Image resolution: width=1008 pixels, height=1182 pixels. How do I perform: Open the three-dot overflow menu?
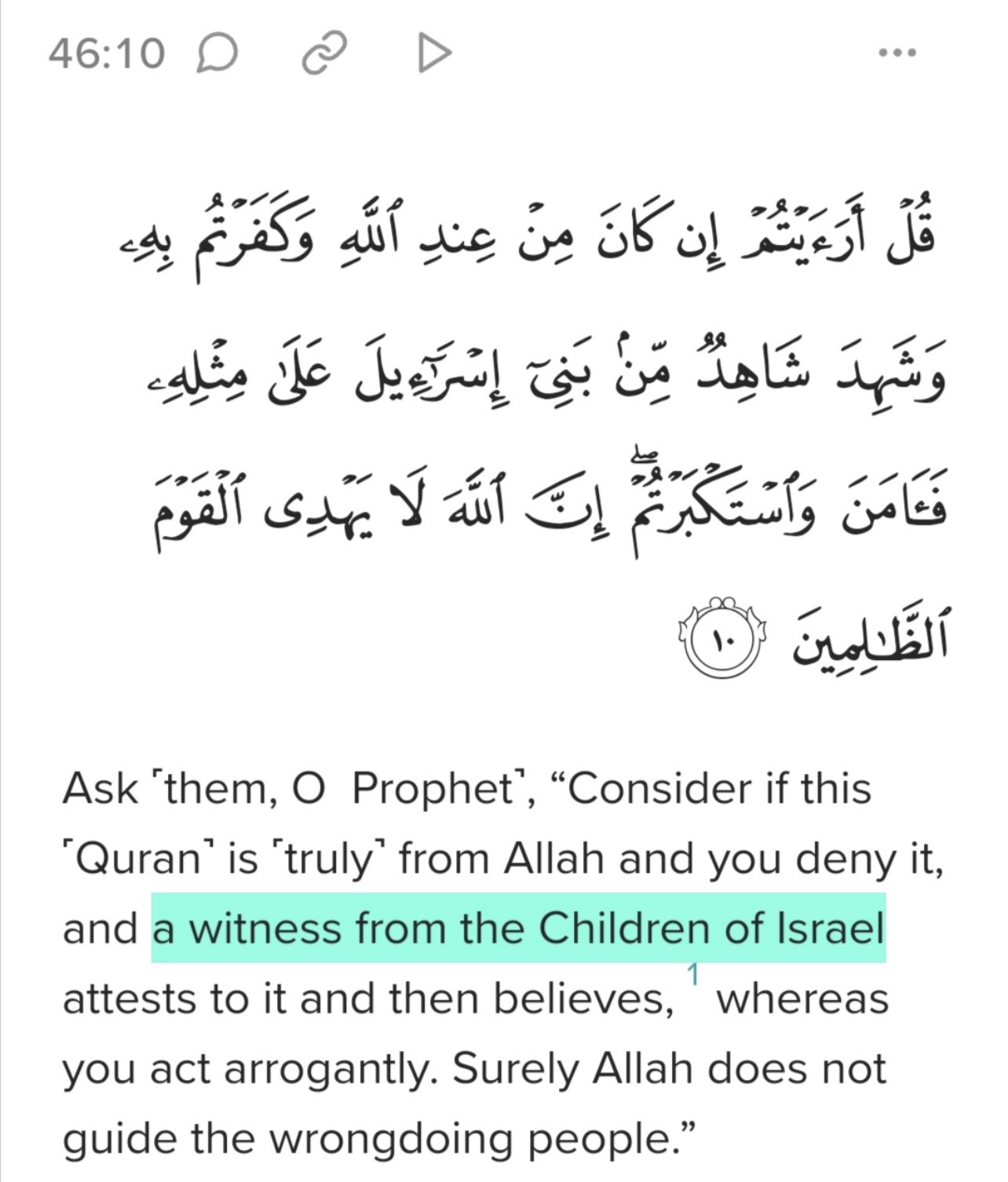(897, 53)
